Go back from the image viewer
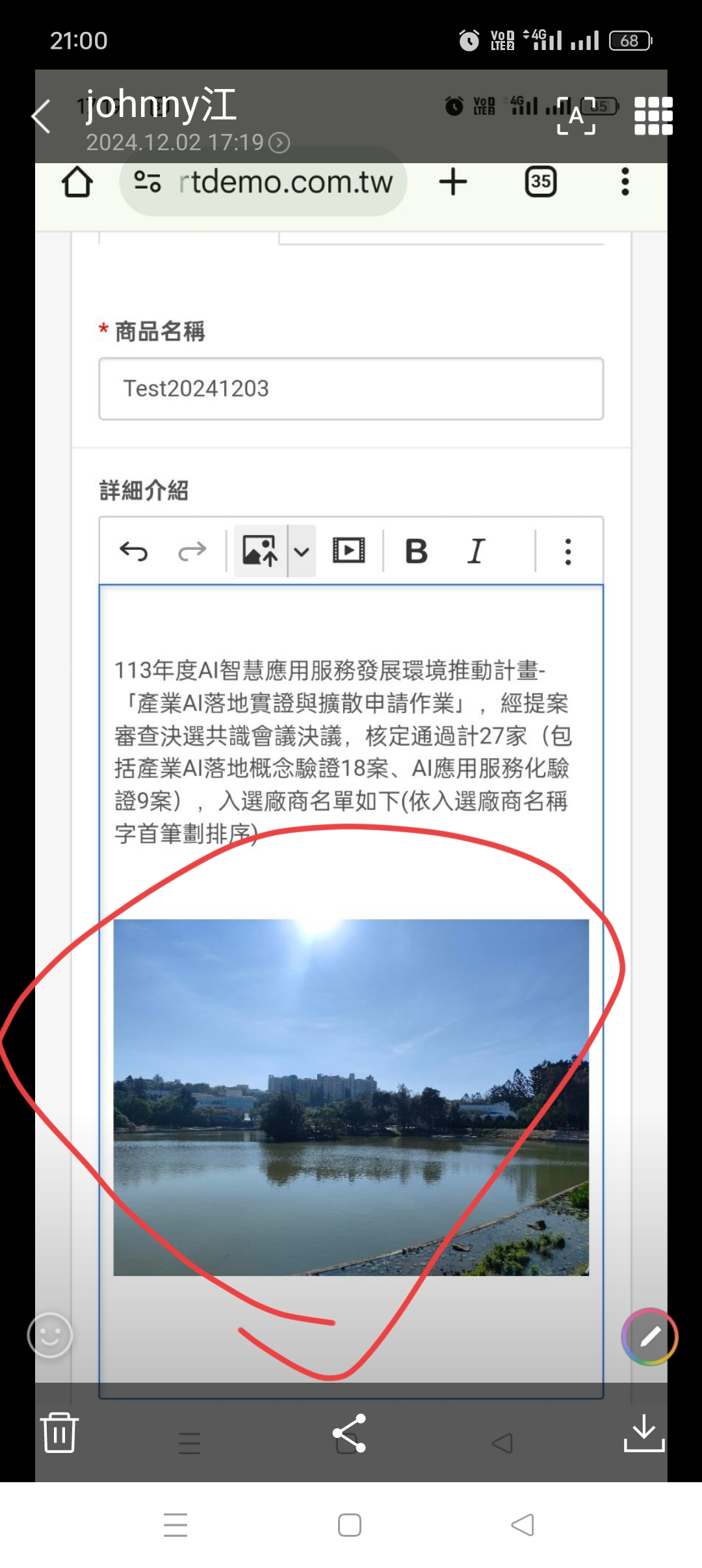702x1568 pixels. click(42, 117)
